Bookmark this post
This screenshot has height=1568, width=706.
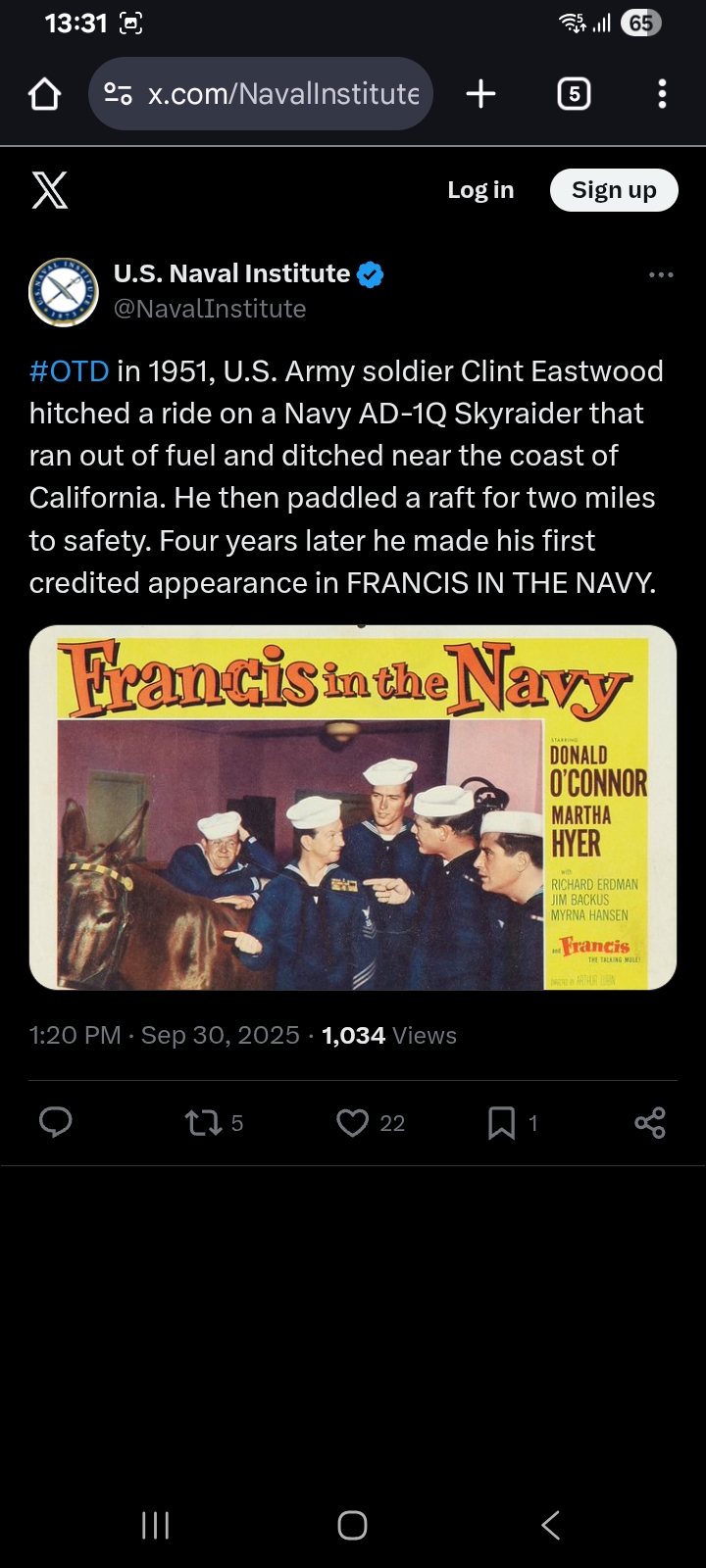(501, 1122)
